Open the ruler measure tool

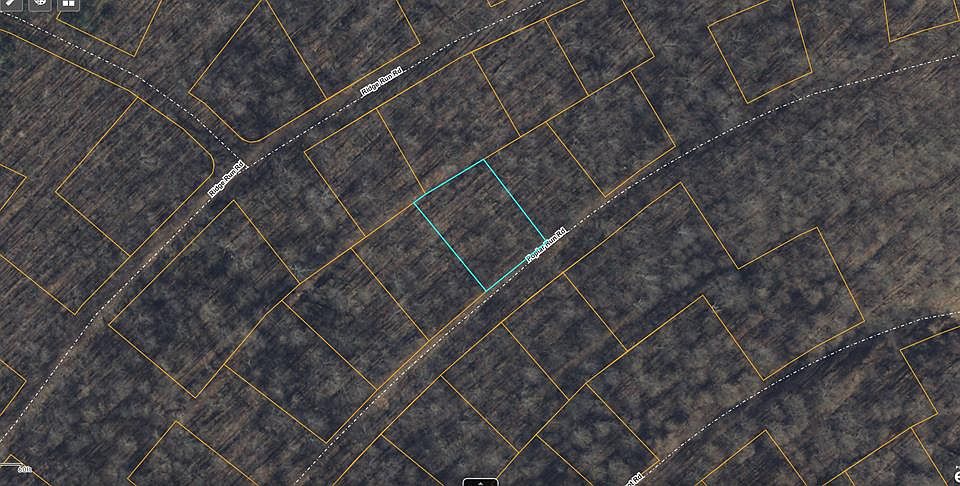[11, 3]
